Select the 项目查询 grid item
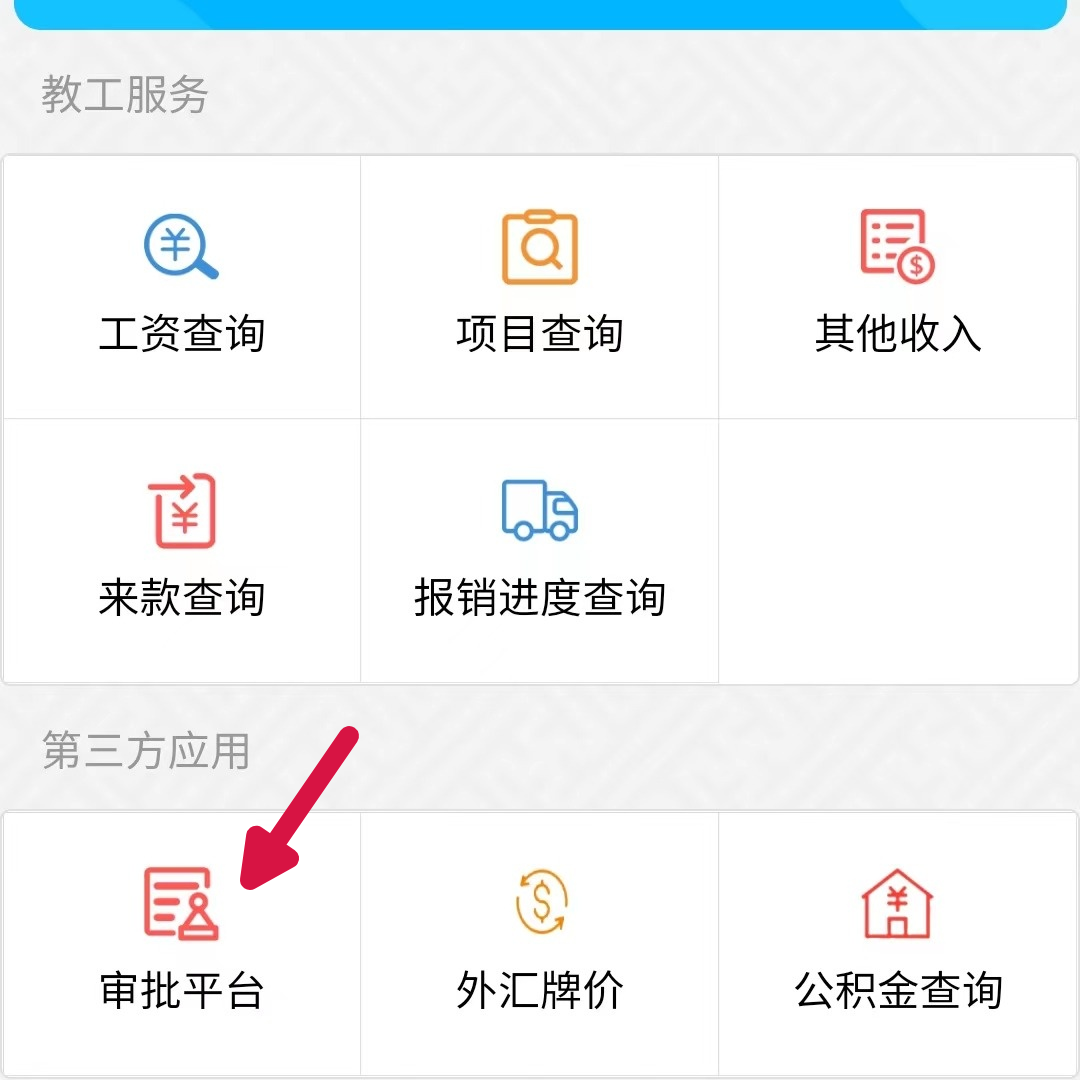 pos(539,286)
